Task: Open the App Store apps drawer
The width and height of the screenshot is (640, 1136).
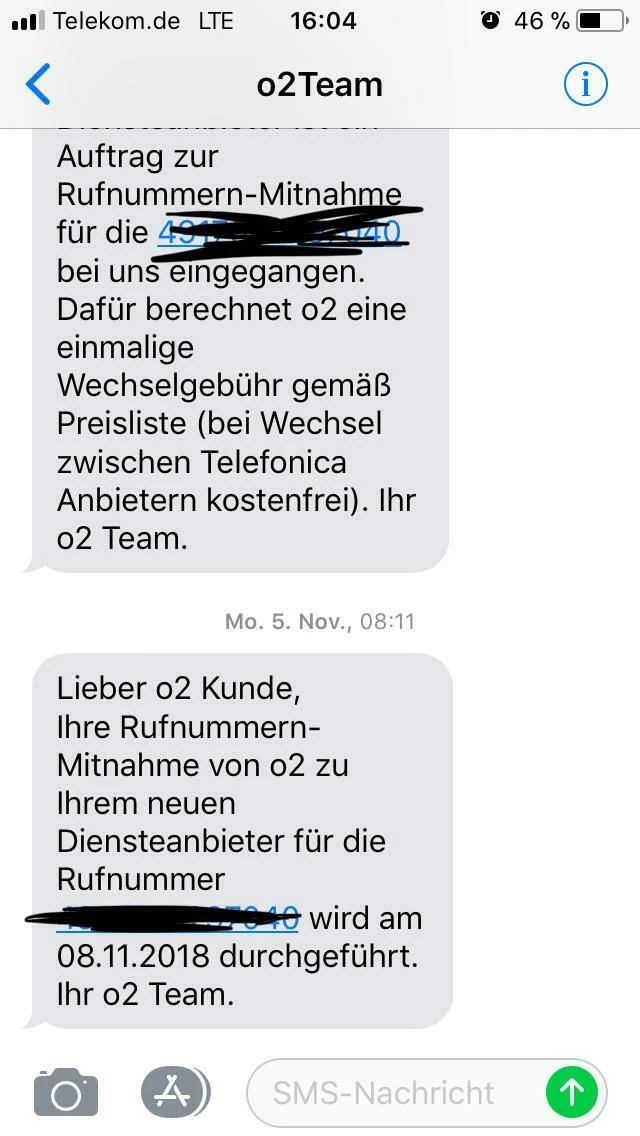Action: [x=174, y=1092]
